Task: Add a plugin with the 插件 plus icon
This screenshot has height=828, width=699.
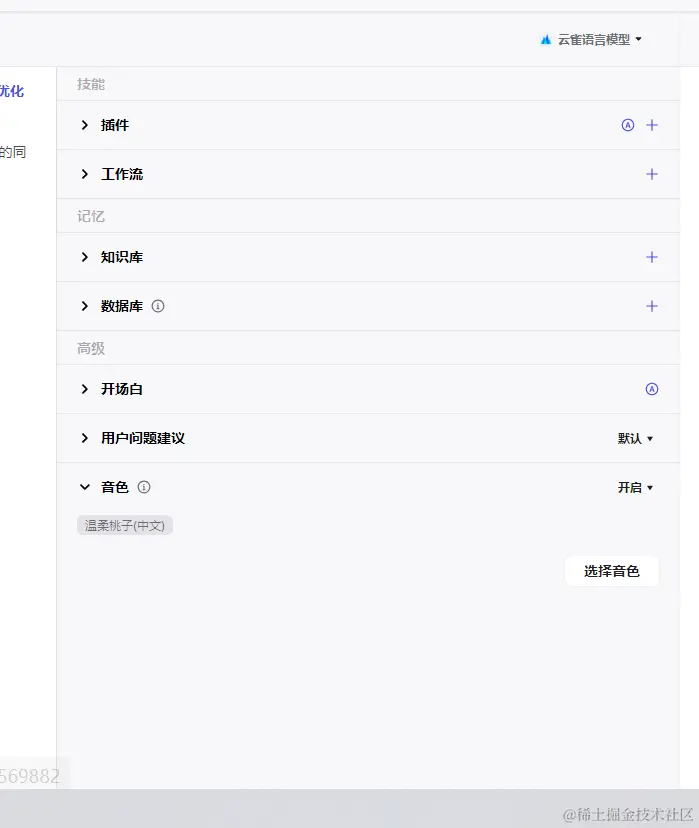Action: tap(652, 125)
